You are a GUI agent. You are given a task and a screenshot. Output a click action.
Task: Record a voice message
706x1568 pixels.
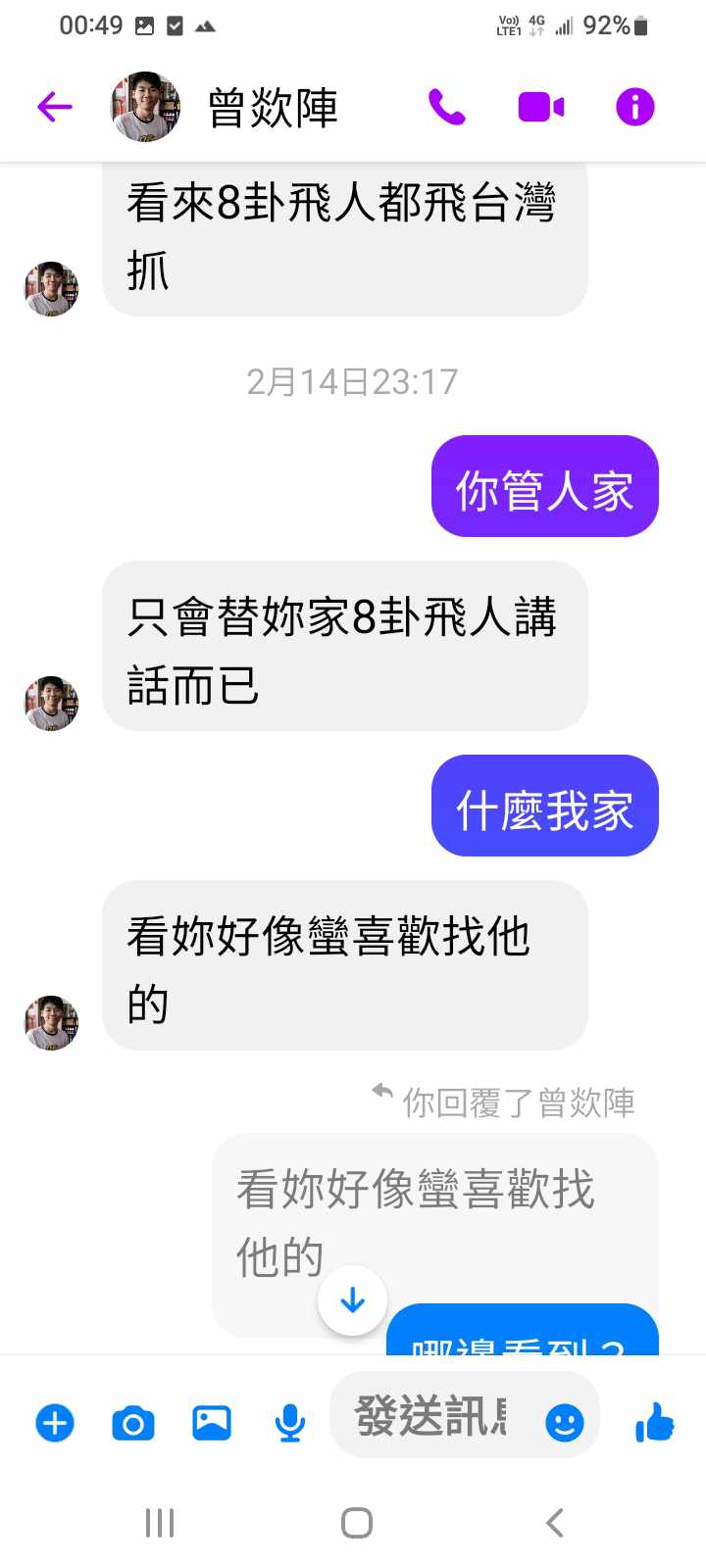pos(289,1422)
